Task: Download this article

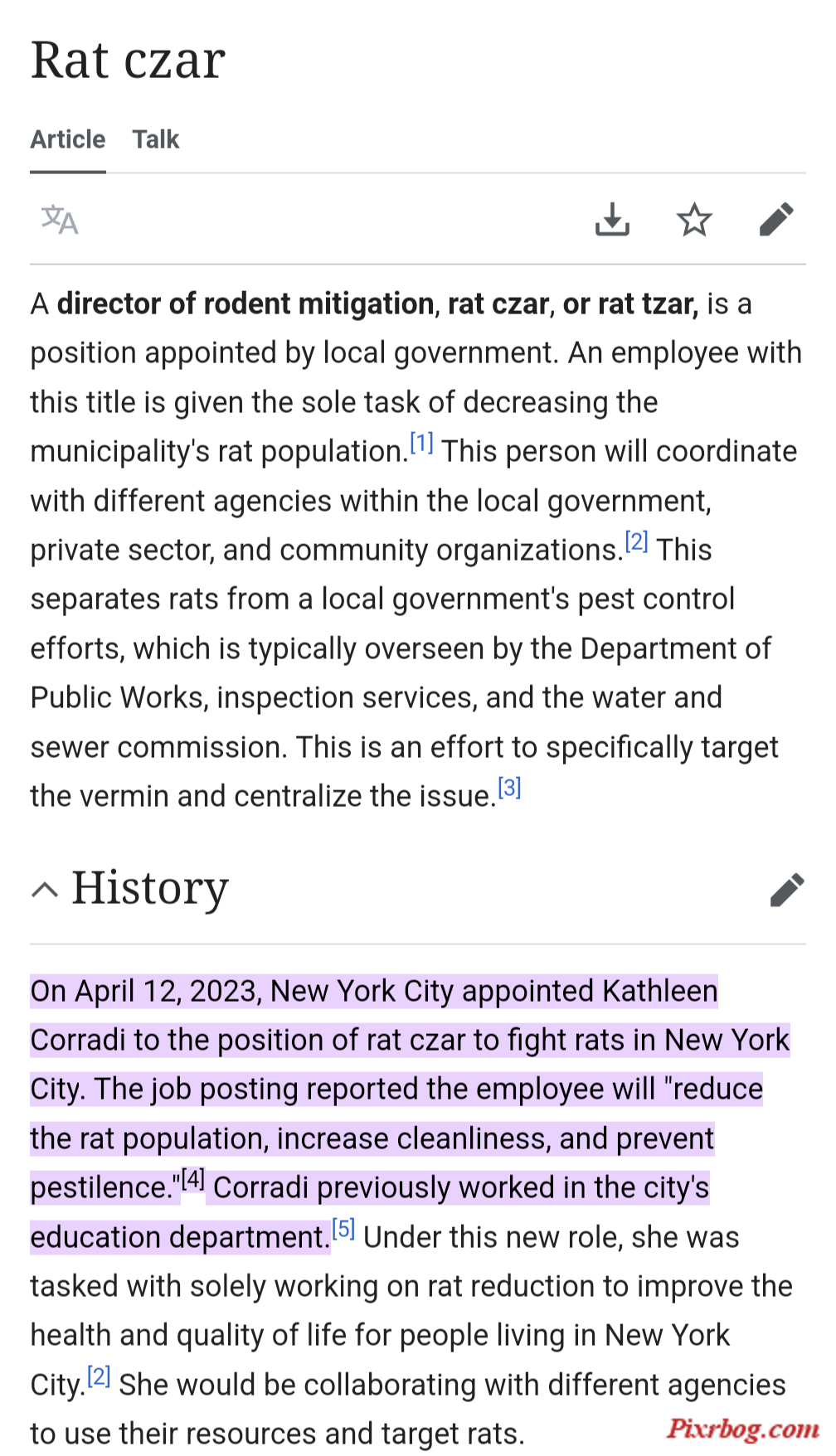Action: pyautogui.click(x=612, y=220)
